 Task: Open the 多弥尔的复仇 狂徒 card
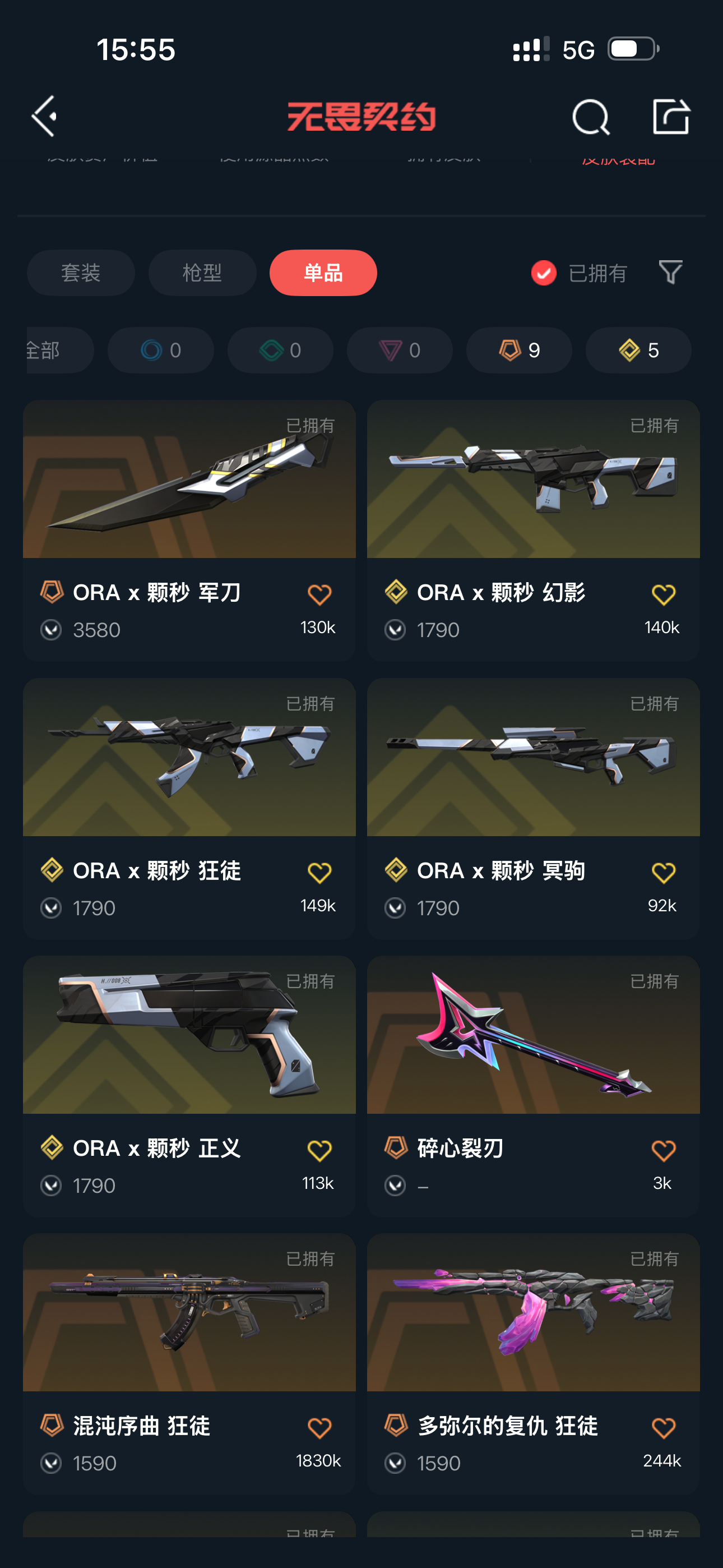533,1313
